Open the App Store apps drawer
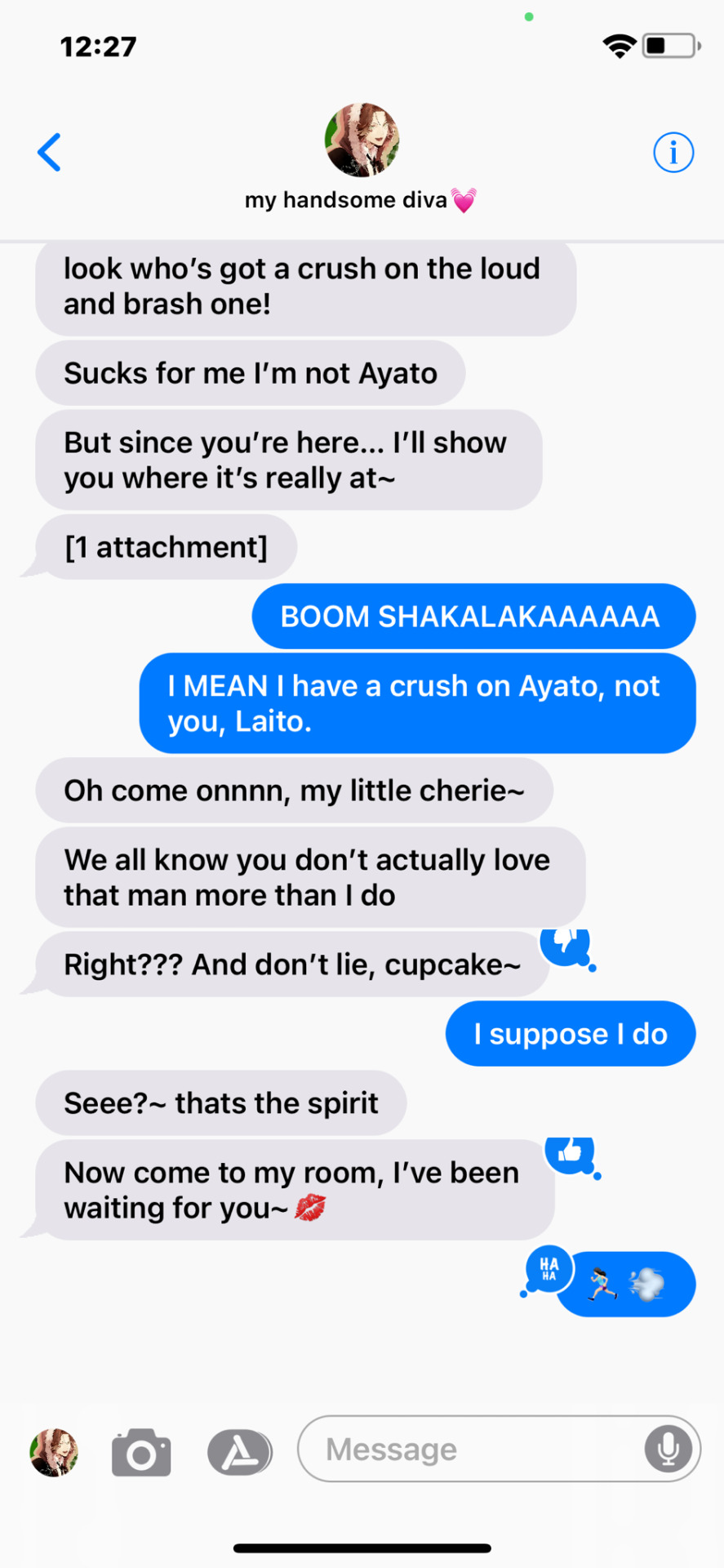 click(x=238, y=1451)
